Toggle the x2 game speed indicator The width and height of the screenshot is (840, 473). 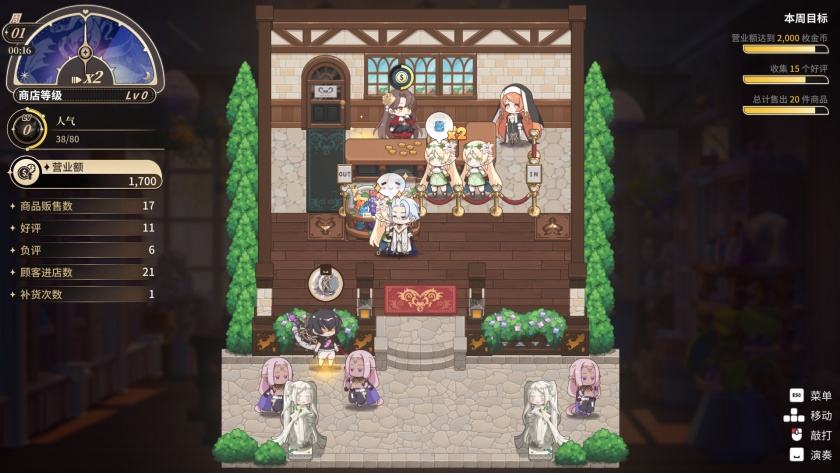pyautogui.click(x=86, y=76)
